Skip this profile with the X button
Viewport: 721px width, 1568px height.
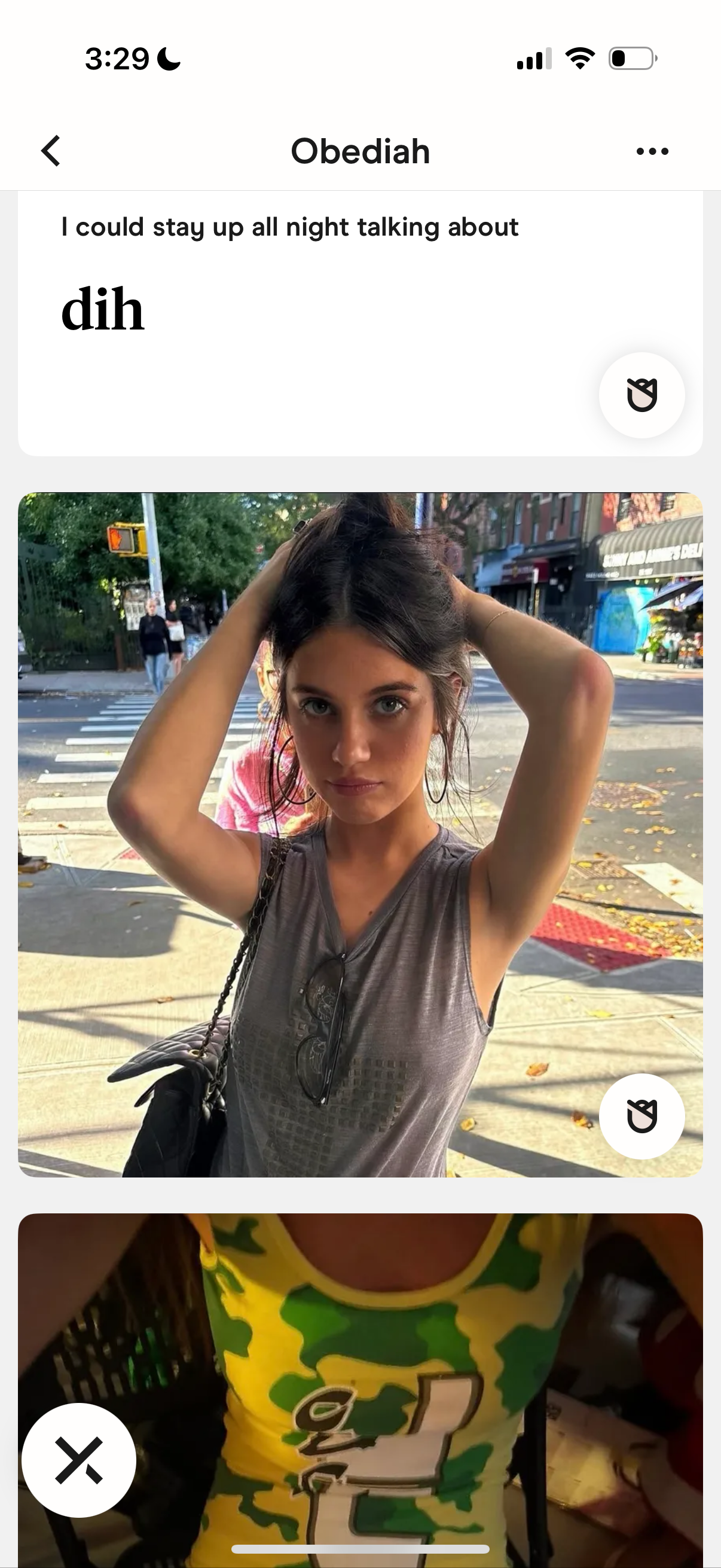pyautogui.click(x=78, y=1460)
